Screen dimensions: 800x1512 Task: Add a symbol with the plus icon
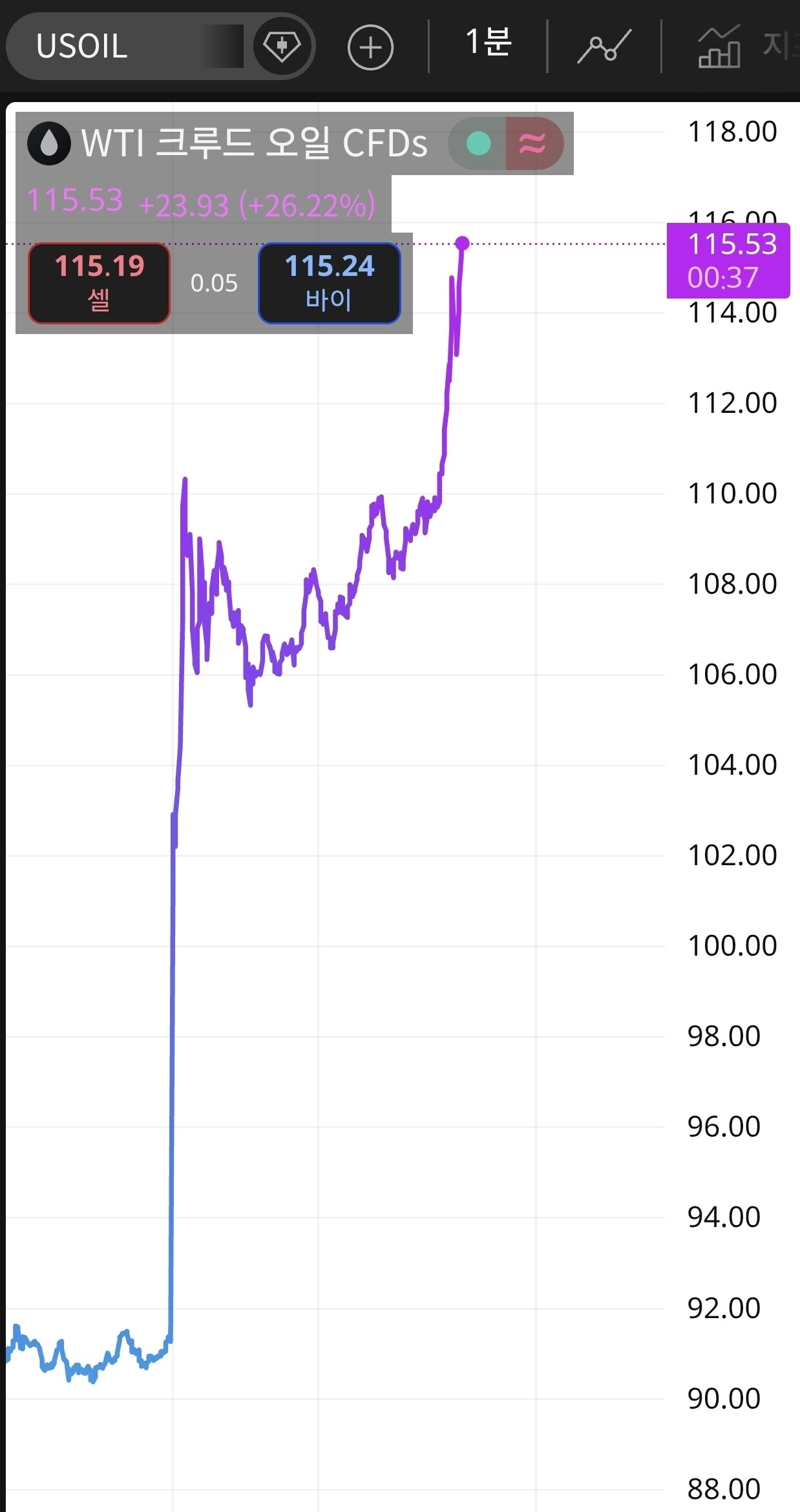tap(370, 47)
